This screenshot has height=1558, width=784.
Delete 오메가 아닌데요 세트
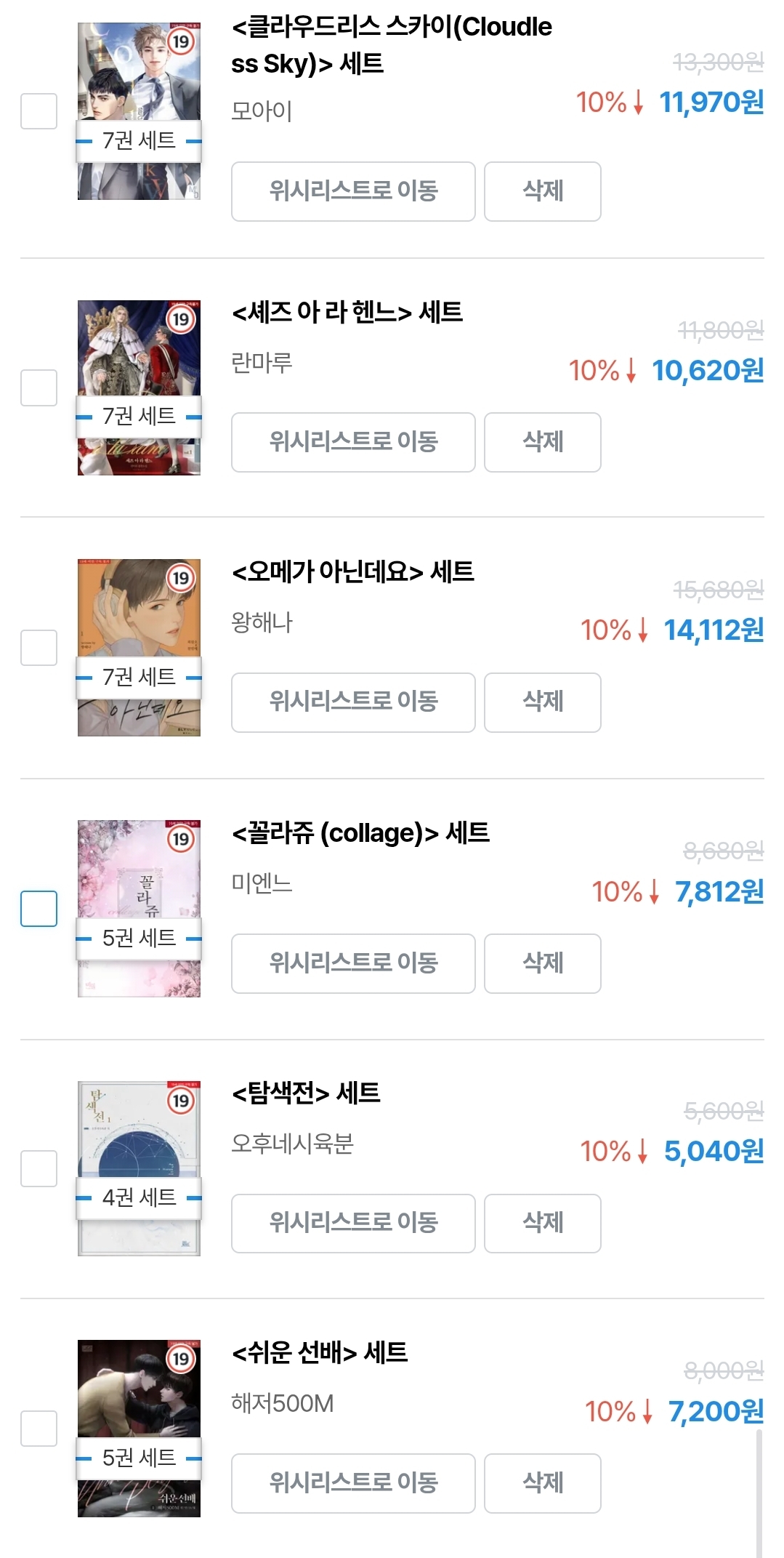pos(542,702)
